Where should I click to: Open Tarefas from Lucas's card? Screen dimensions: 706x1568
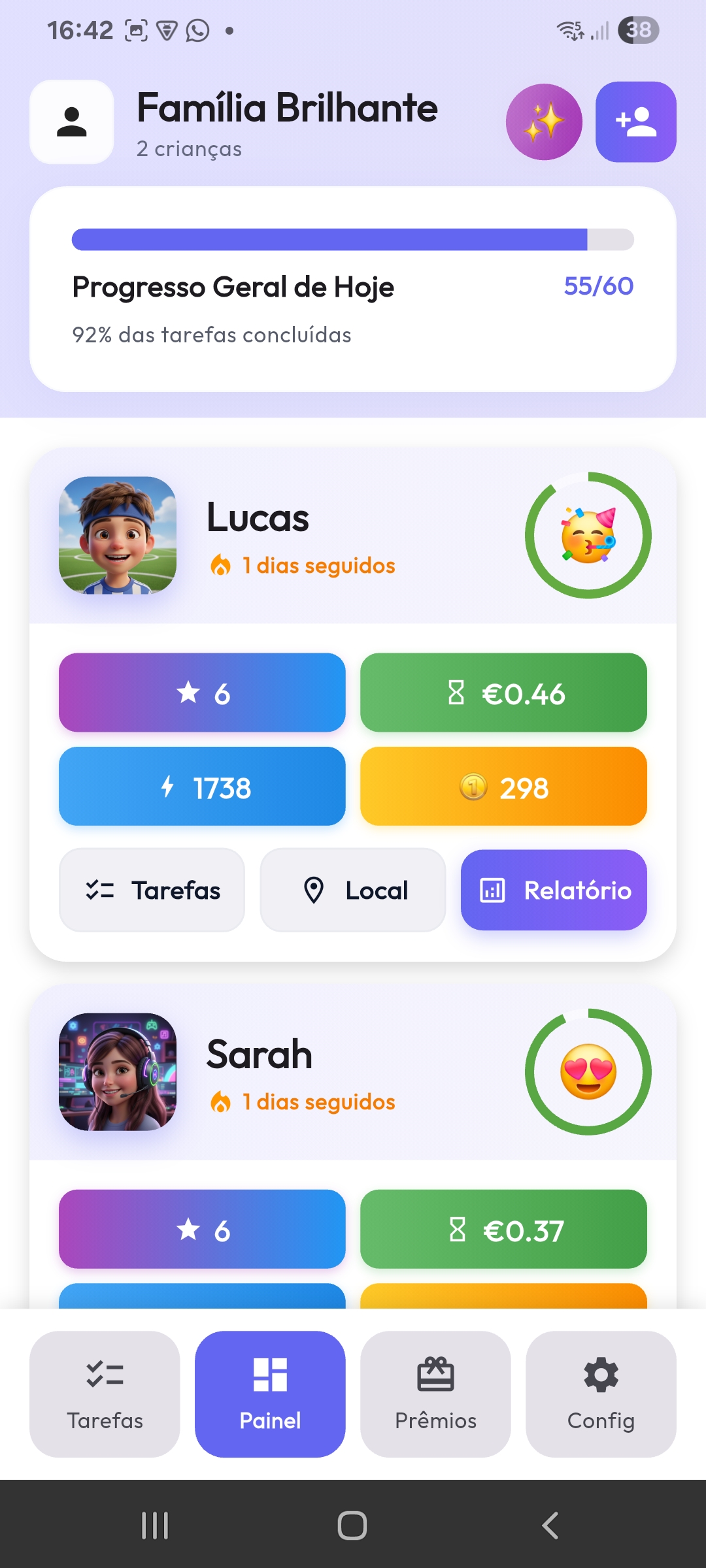click(151, 890)
